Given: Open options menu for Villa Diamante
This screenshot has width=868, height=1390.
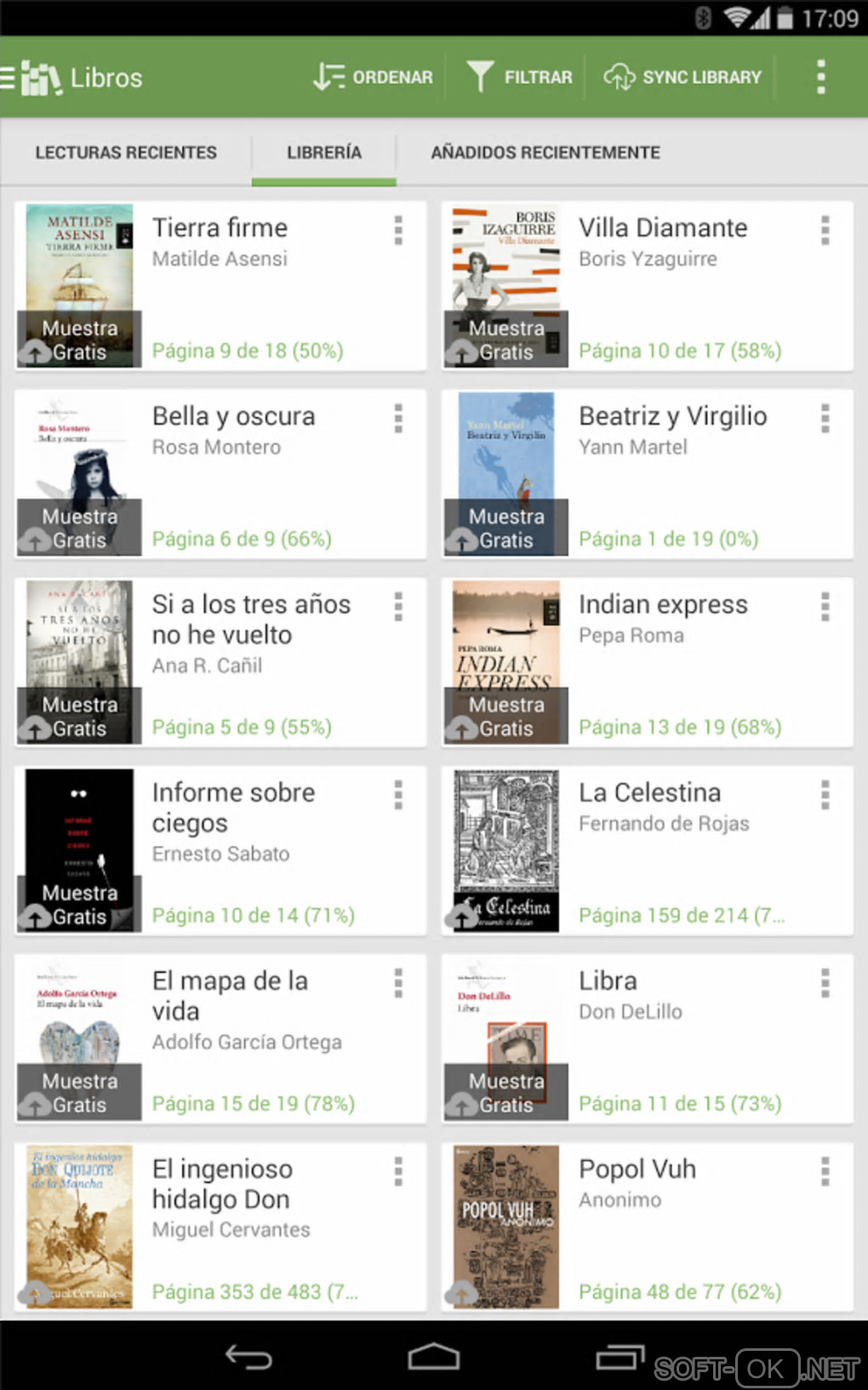Looking at the screenshot, I should coord(825,231).
